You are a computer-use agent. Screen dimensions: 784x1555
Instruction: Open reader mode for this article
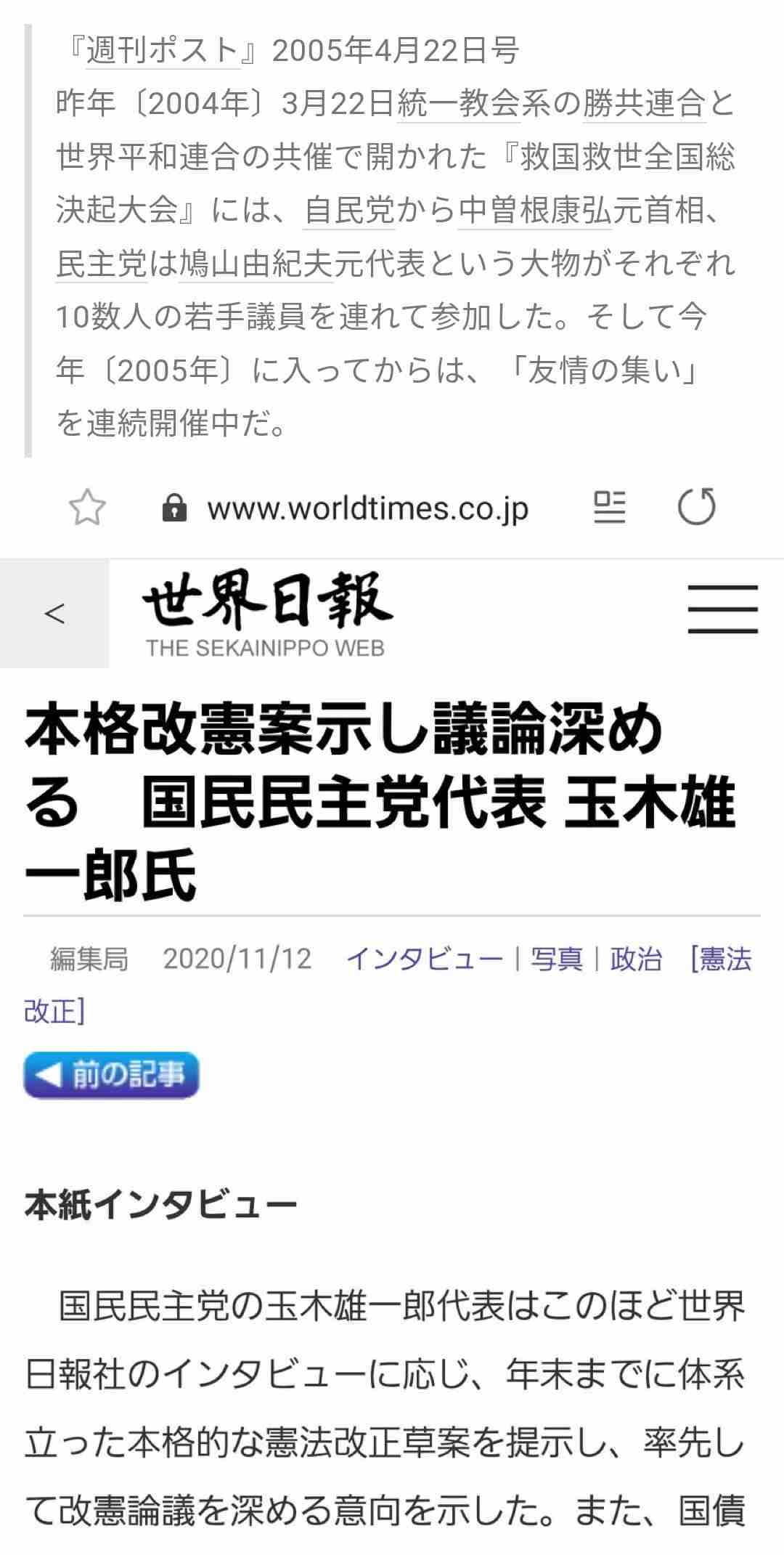[x=609, y=507]
